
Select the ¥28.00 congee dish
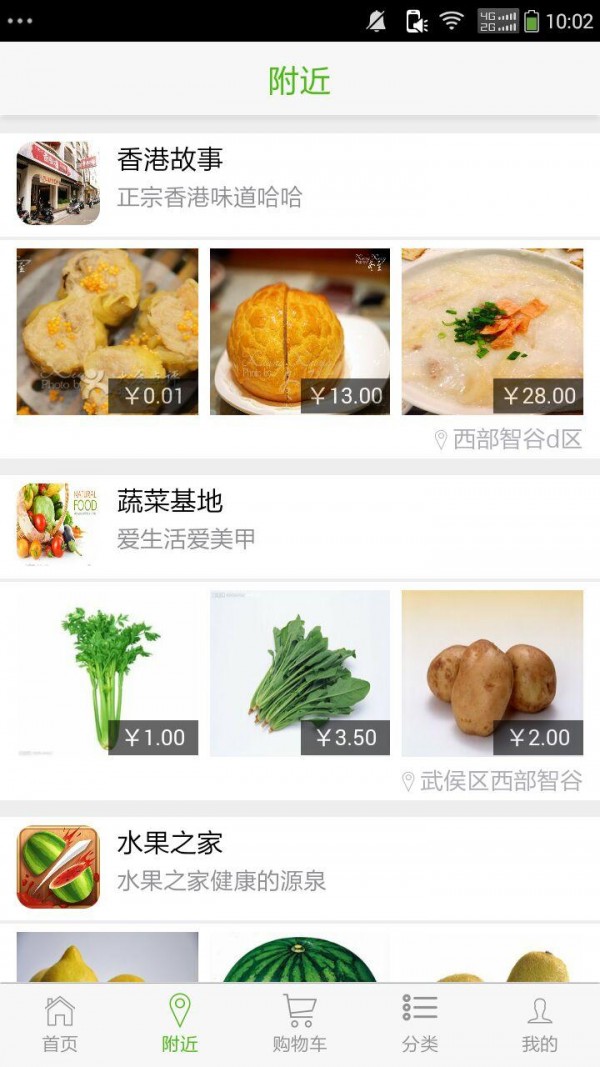click(x=492, y=331)
